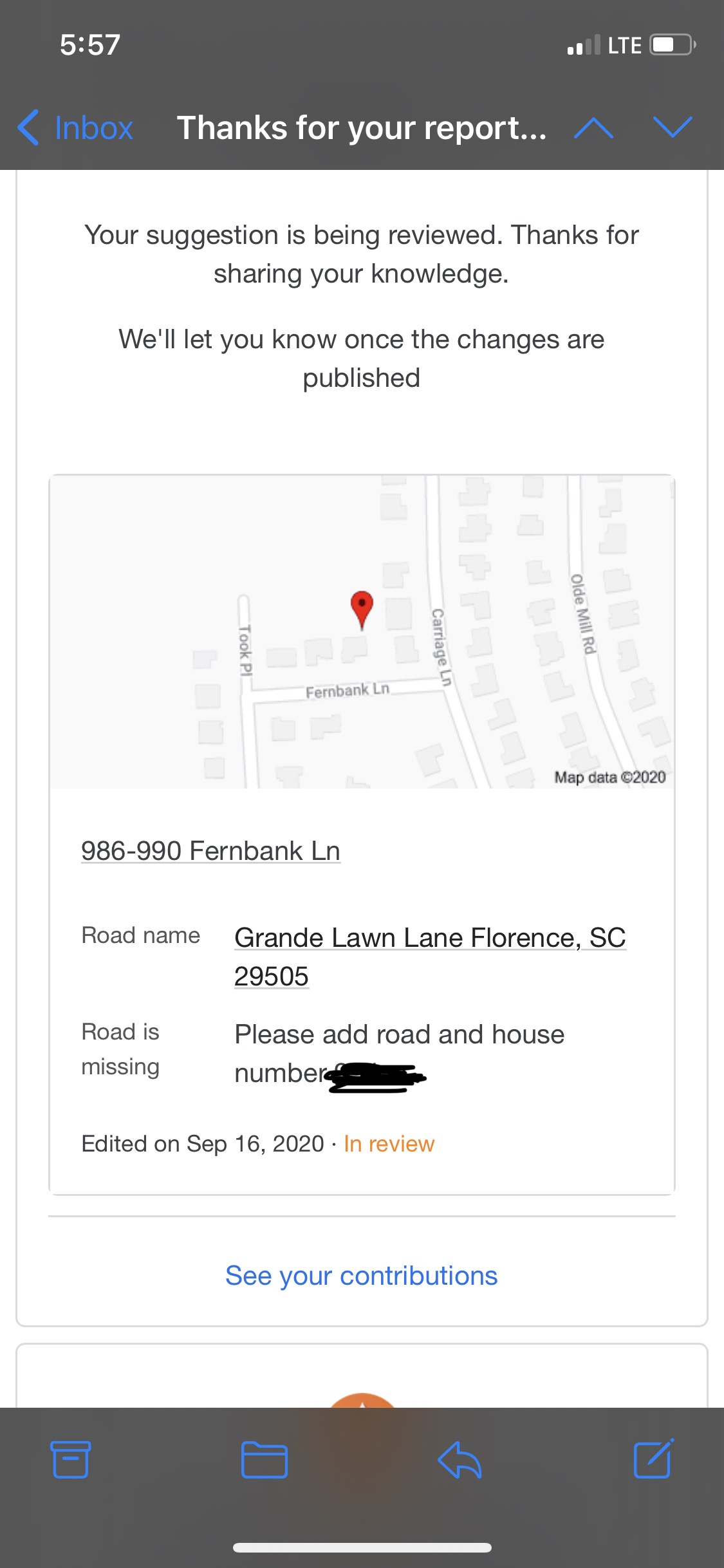Open Grande Lawn Lane Florence address link
The width and height of the screenshot is (724, 1568).
[x=431, y=938]
